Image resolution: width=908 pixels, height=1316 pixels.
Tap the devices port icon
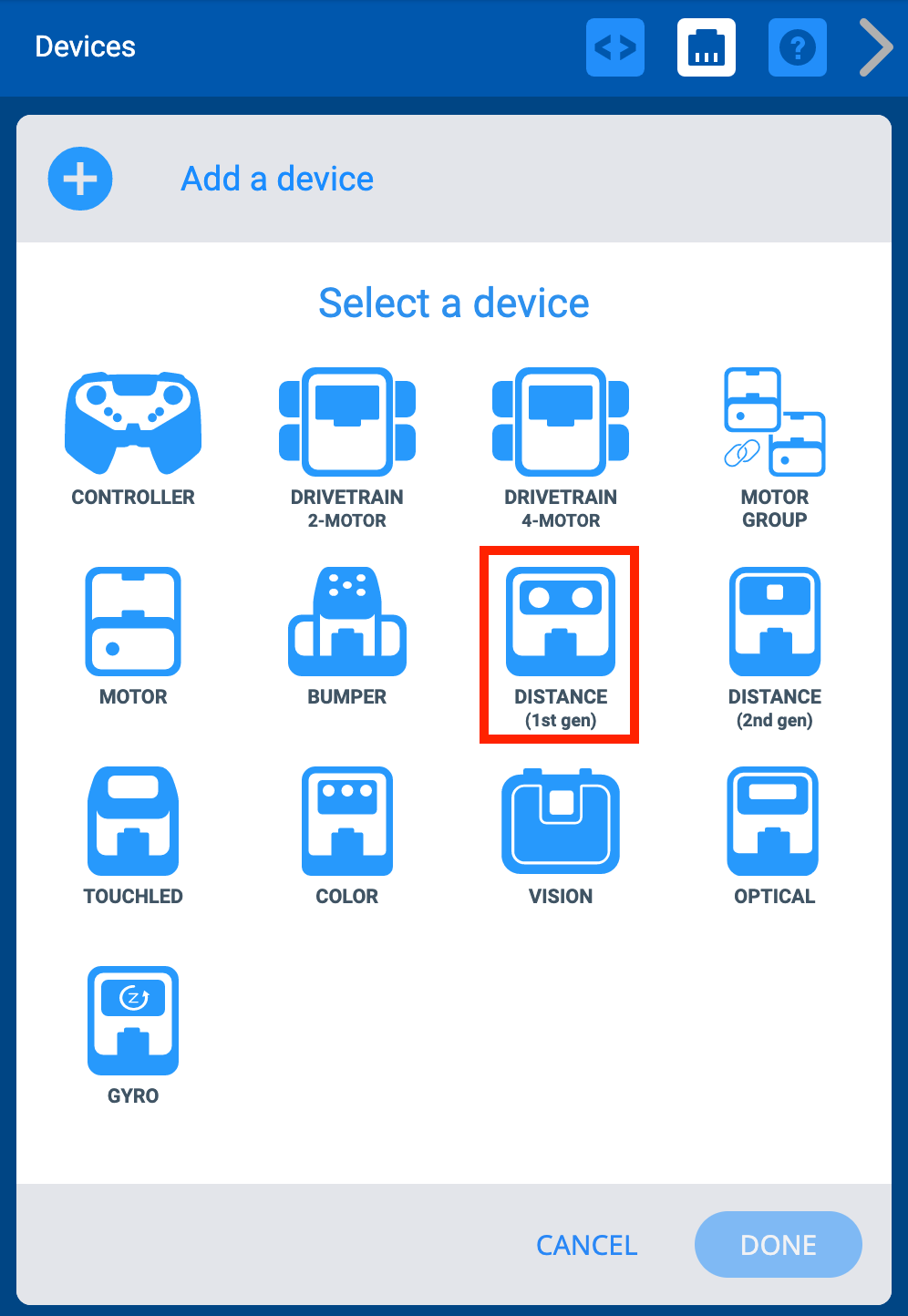(x=706, y=47)
